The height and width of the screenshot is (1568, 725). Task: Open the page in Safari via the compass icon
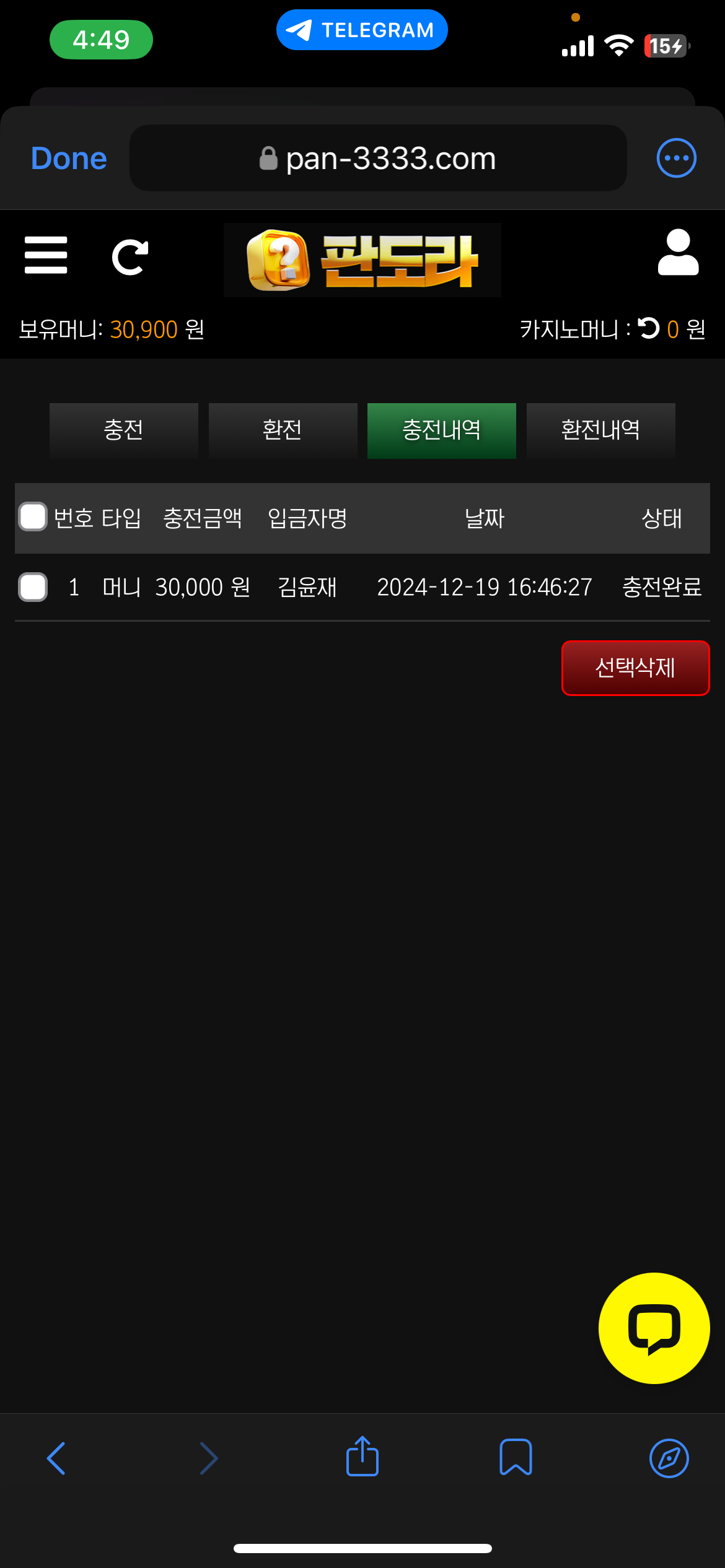coord(669,1458)
